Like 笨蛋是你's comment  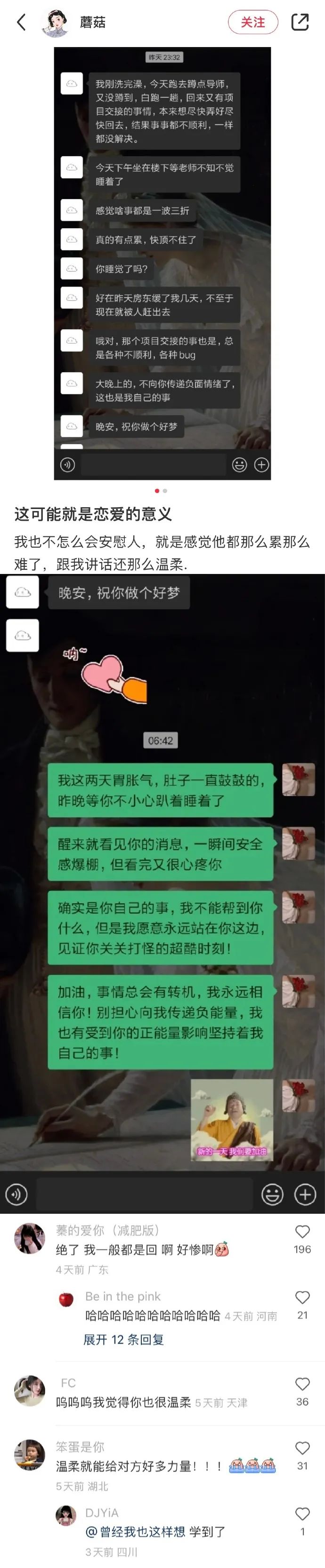(302, 1448)
